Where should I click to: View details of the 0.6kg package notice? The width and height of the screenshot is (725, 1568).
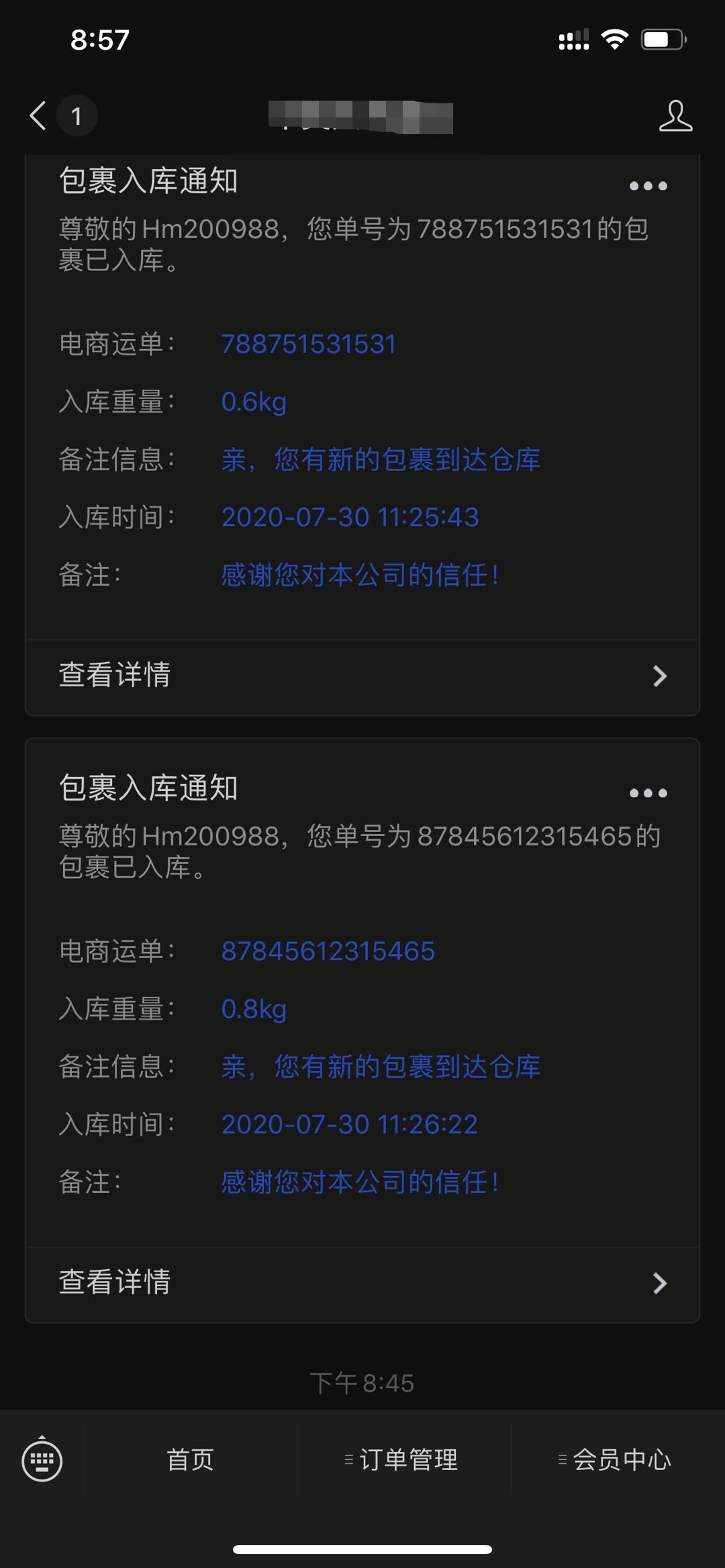click(x=362, y=676)
